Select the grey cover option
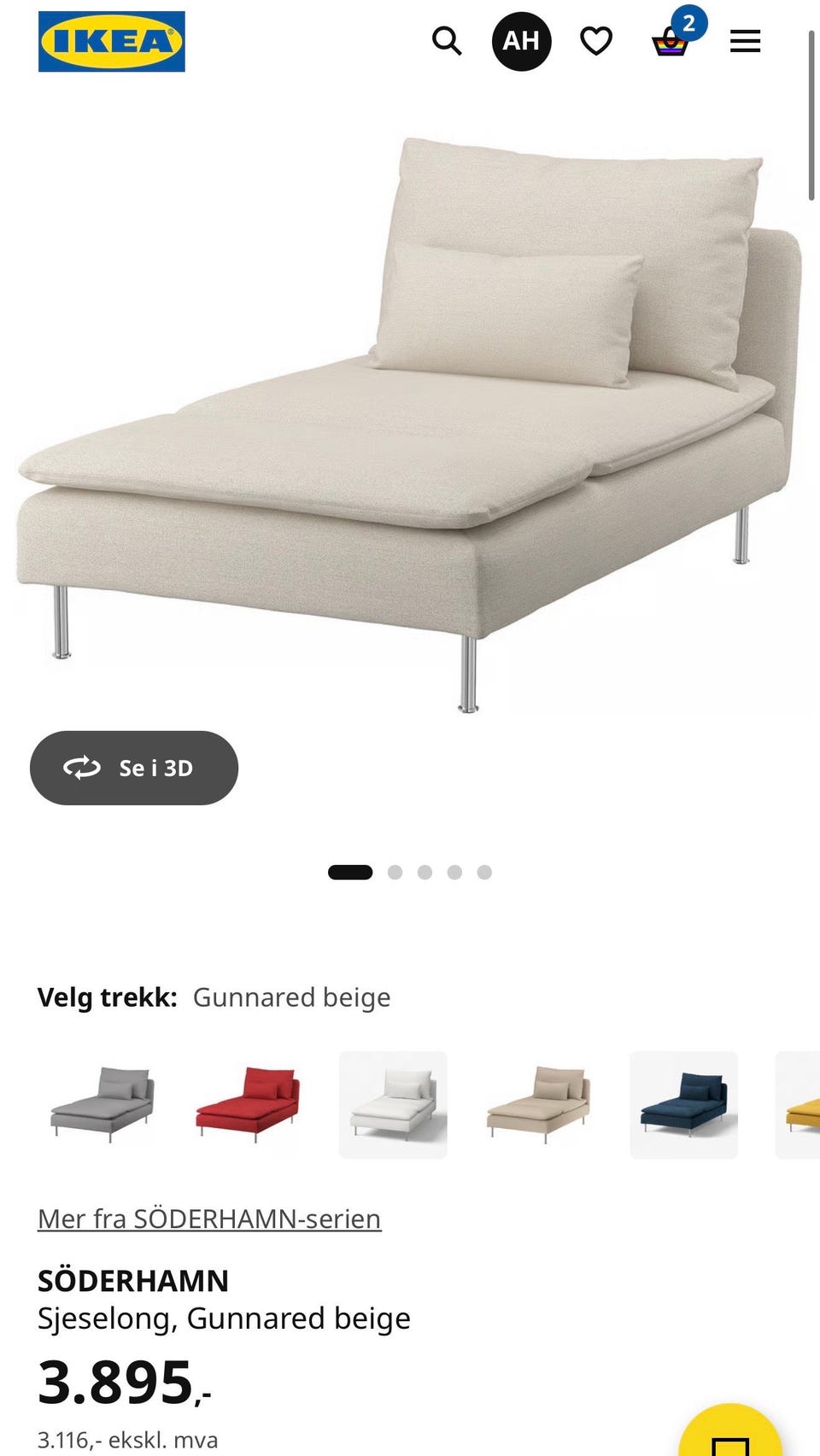Screen dimensions: 820x1456 pos(102,1104)
